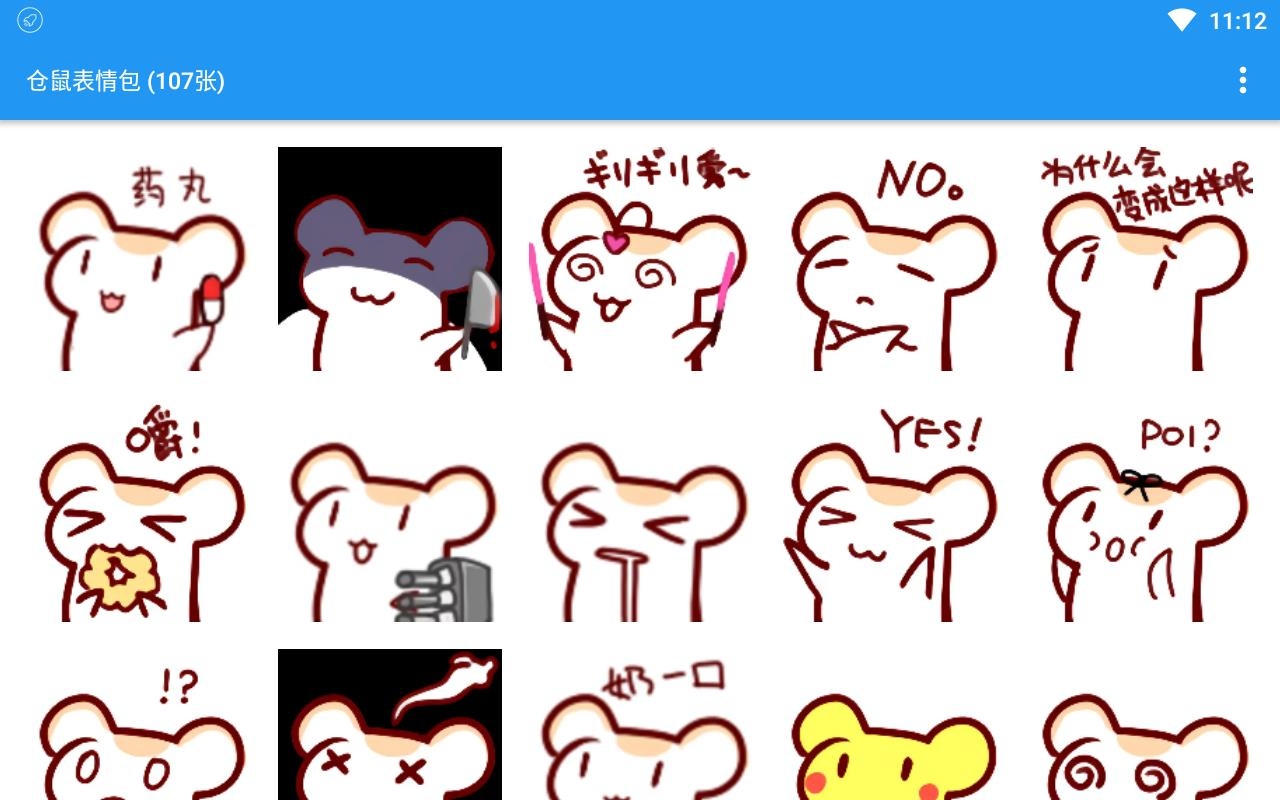
Task: Open the 药丸 pill hamster sticker
Action: [140, 260]
